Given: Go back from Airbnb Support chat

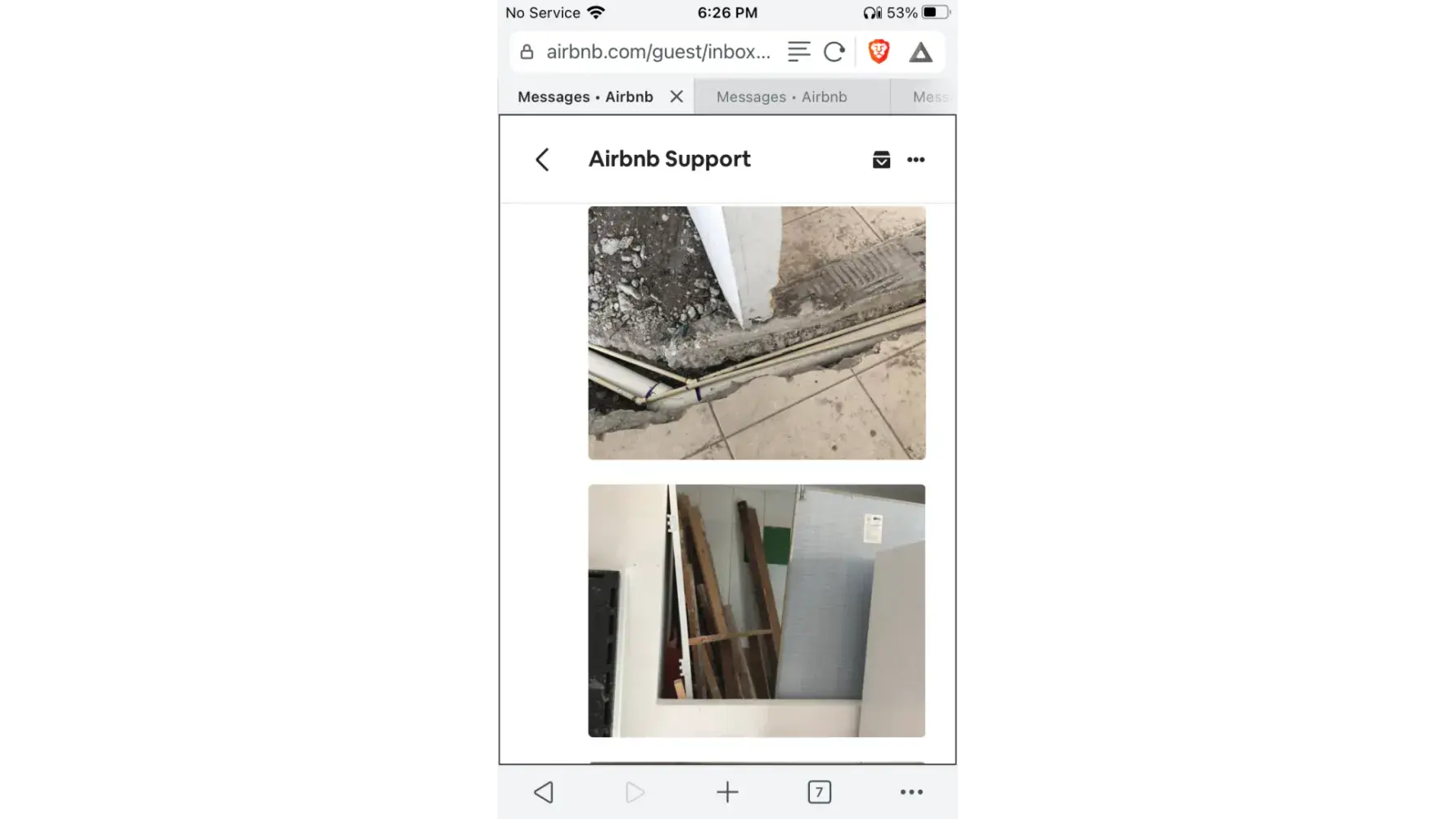Looking at the screenshot, I should (542, 160).
